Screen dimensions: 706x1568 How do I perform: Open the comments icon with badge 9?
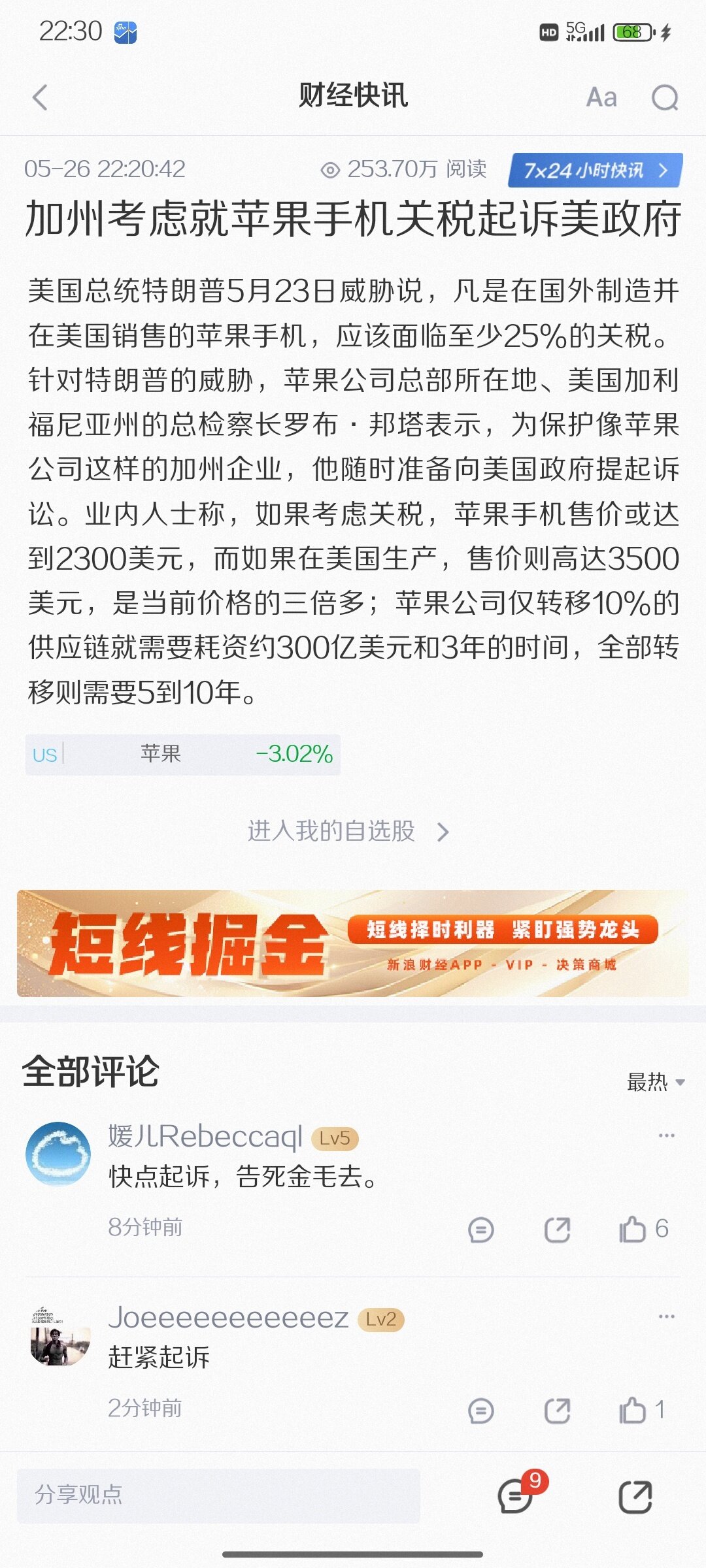516,1496
